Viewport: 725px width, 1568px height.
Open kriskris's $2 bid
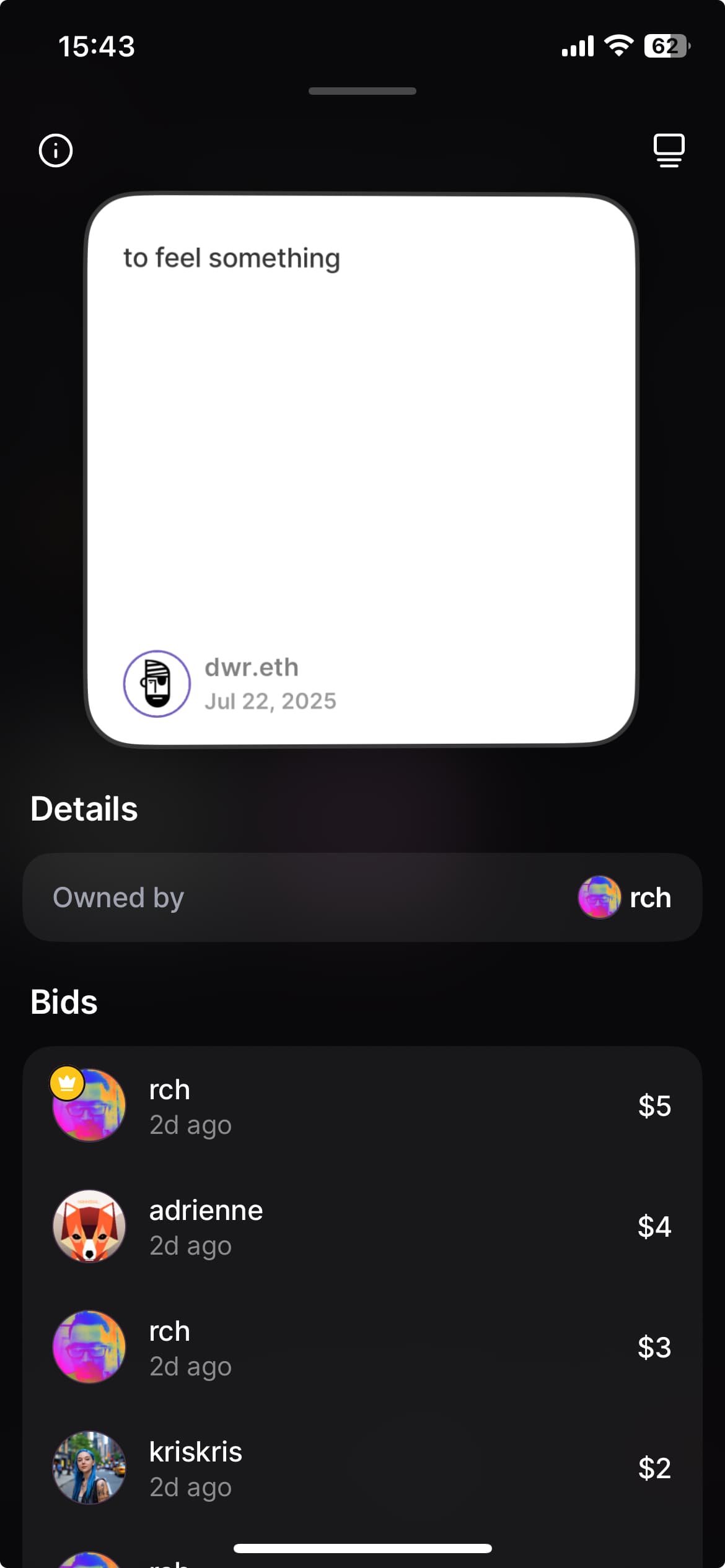point(362,1468)
